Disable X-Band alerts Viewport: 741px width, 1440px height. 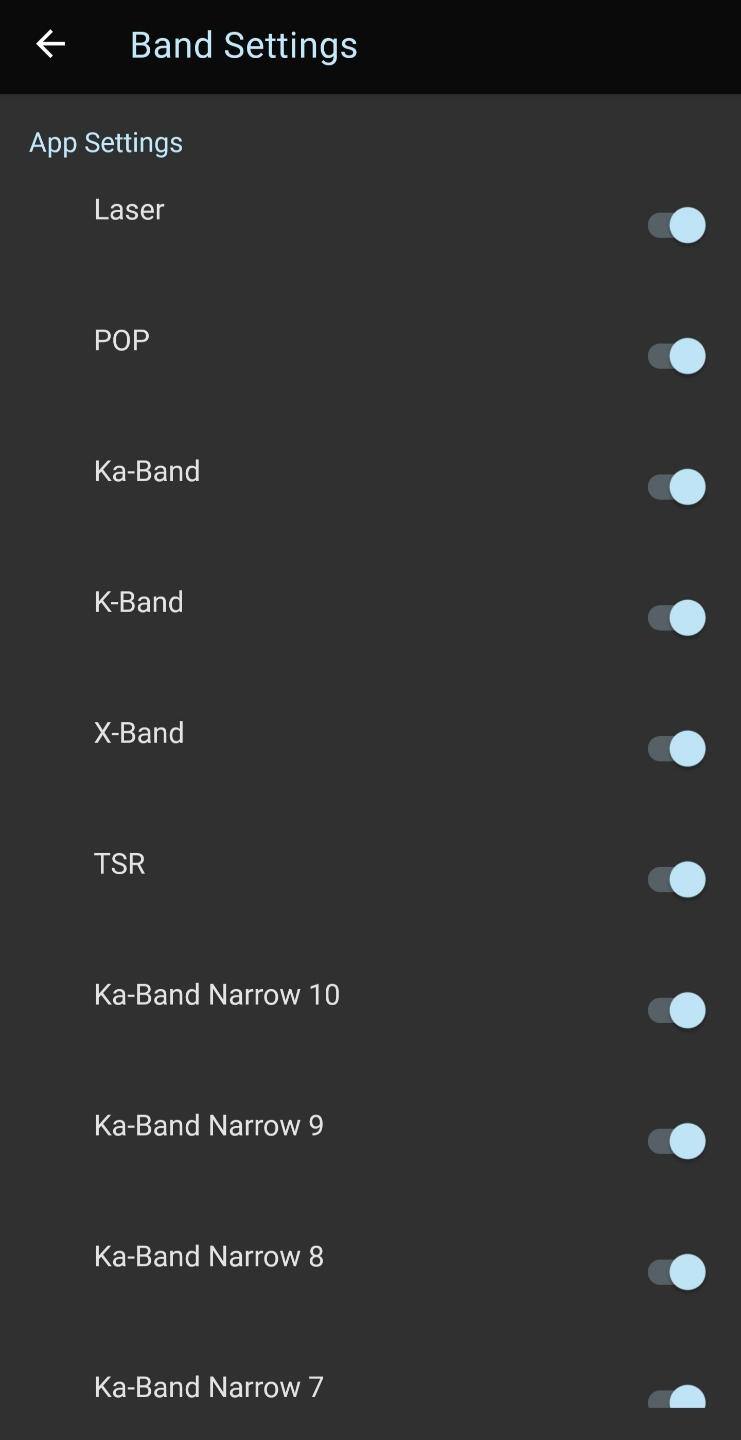click(676, 749)
